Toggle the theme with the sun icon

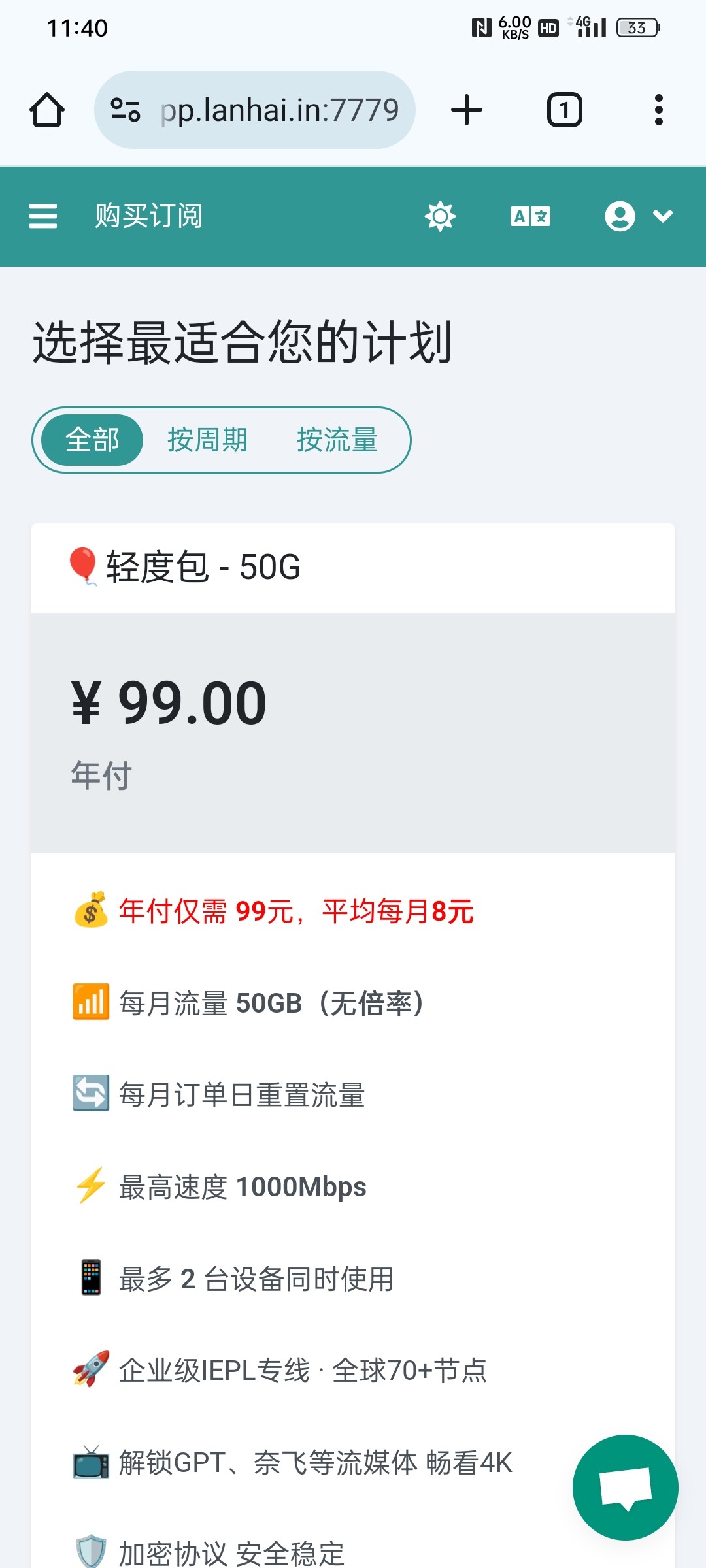[440, 216]
